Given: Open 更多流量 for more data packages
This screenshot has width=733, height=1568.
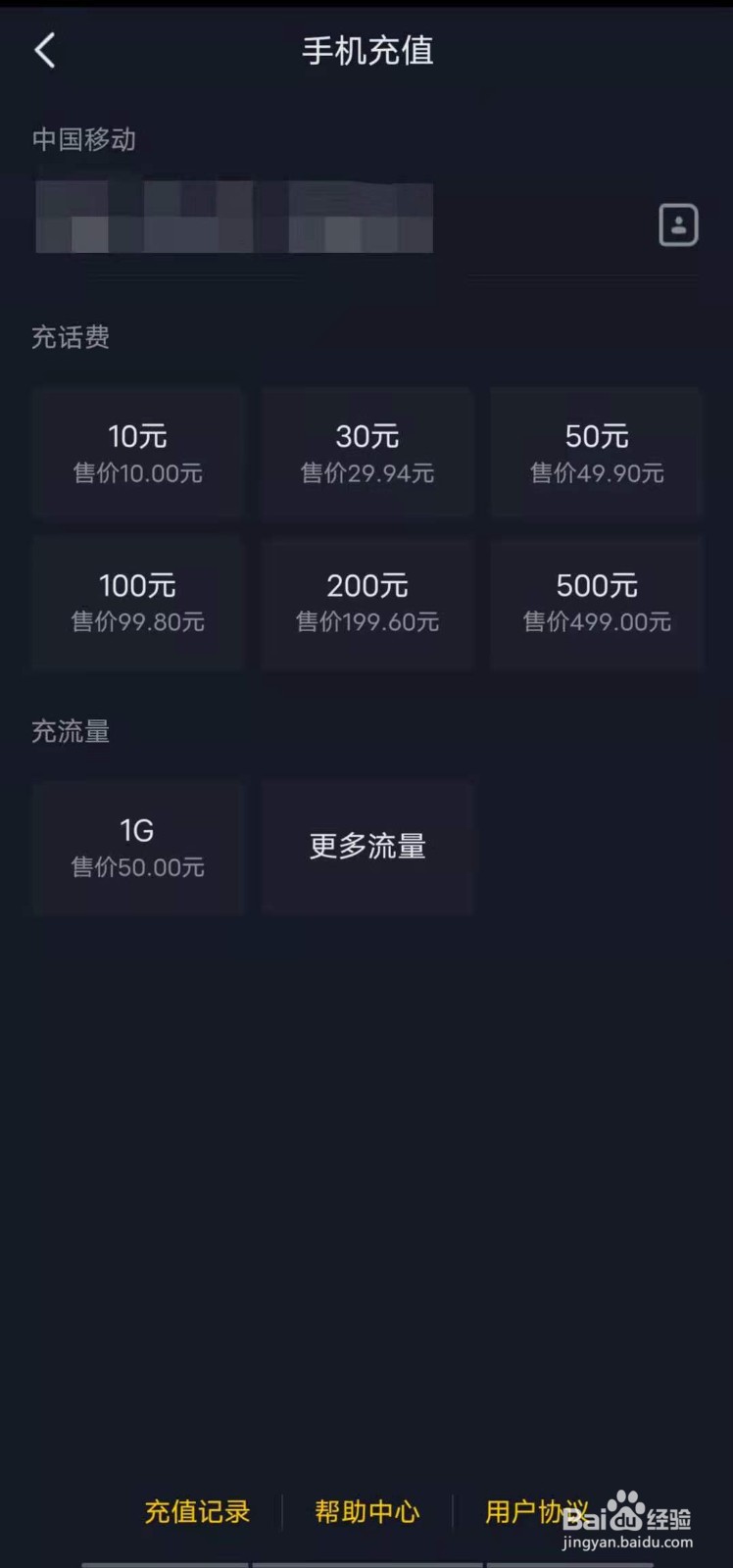Looking at the screenshot, I should pyautogui.click(x=366, y=847).
